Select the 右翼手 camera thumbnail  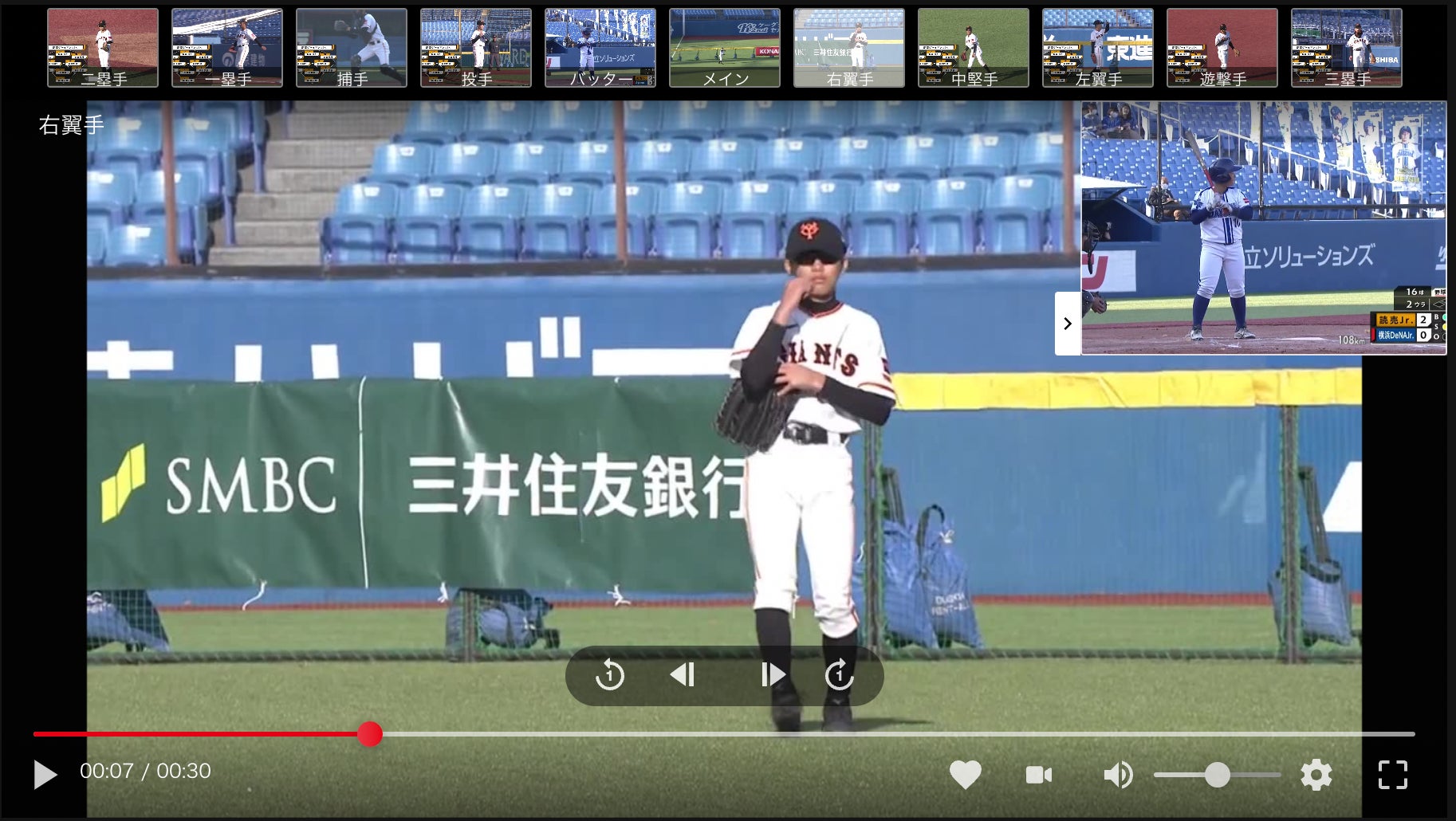(849, 48)
